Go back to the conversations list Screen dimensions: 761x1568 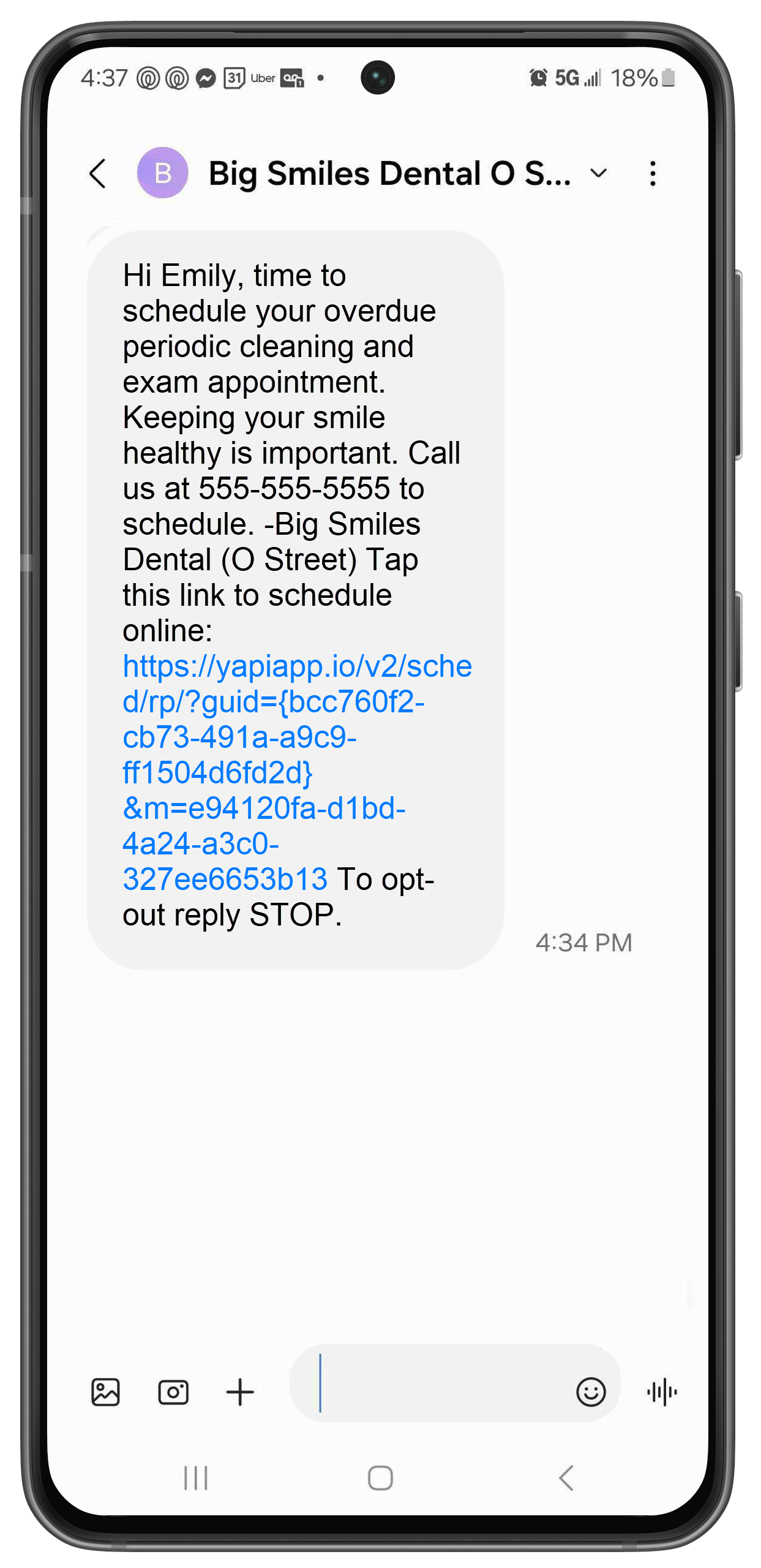tap(98, 174)
